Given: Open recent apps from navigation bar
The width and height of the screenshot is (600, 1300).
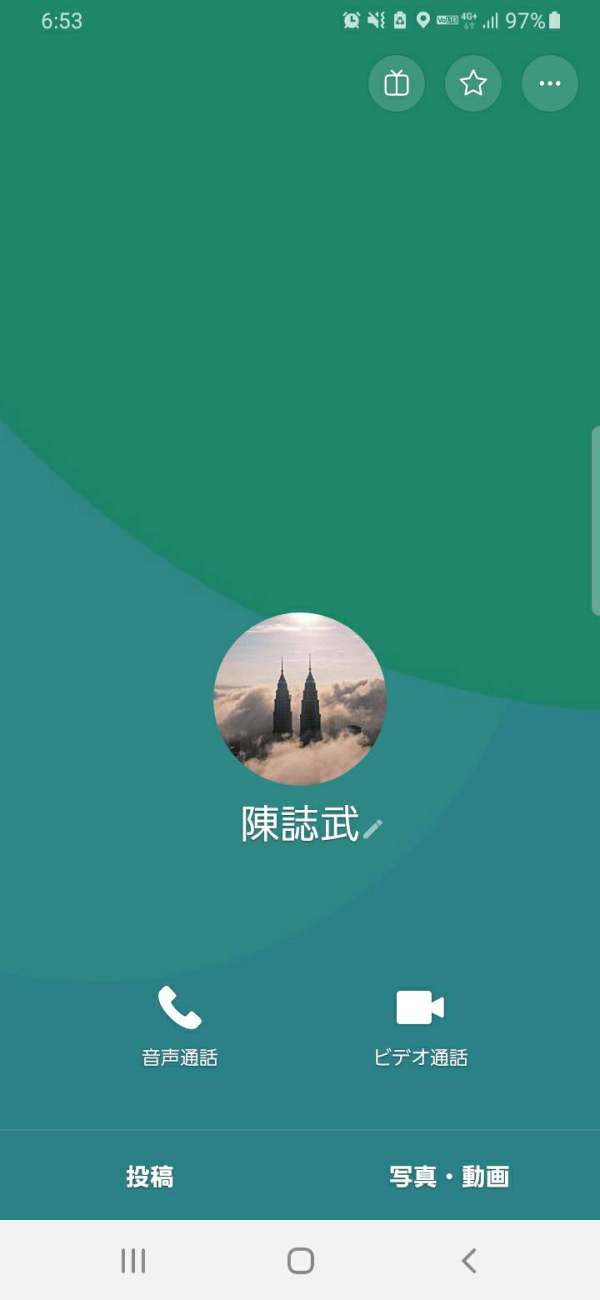Looking at the screenshot, I should pyautogui.click(x=133, y=1260).
